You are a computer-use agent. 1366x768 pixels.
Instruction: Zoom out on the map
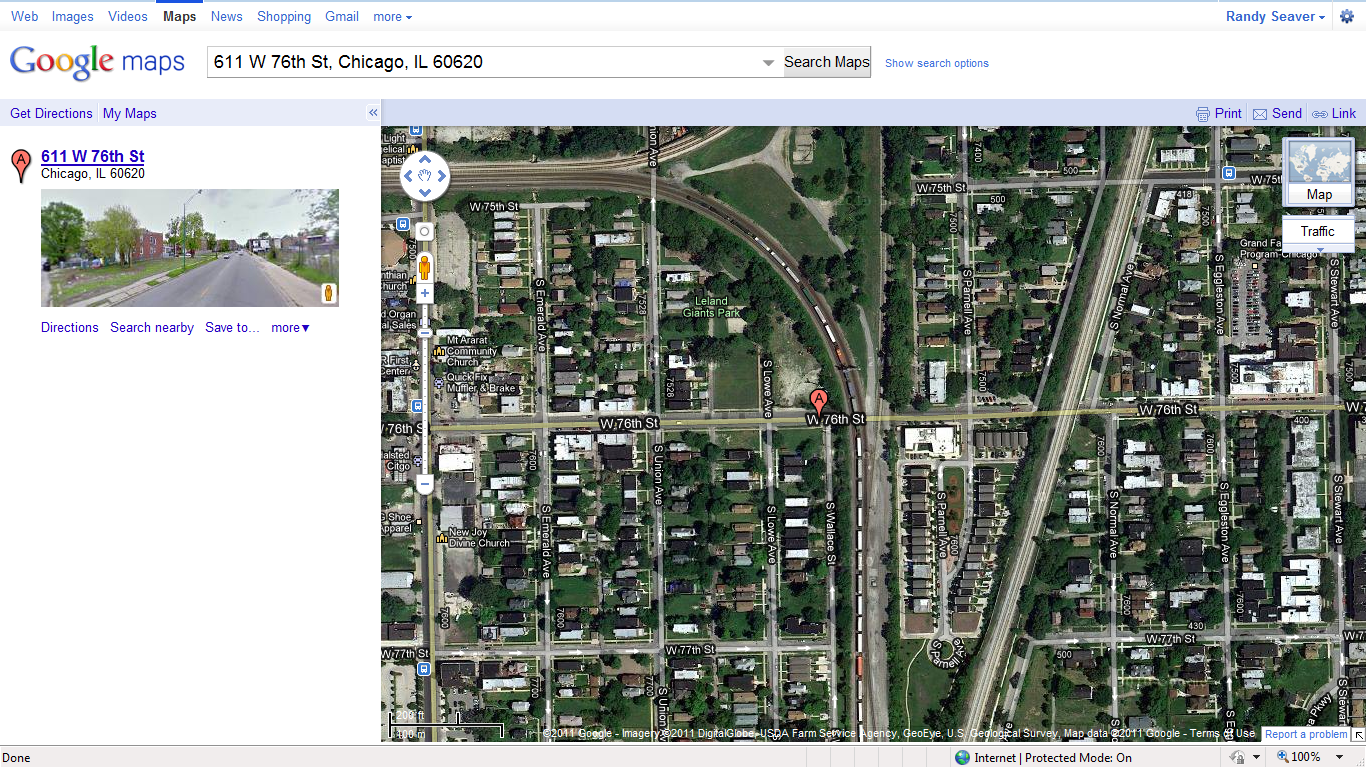(x=425, y=485)
